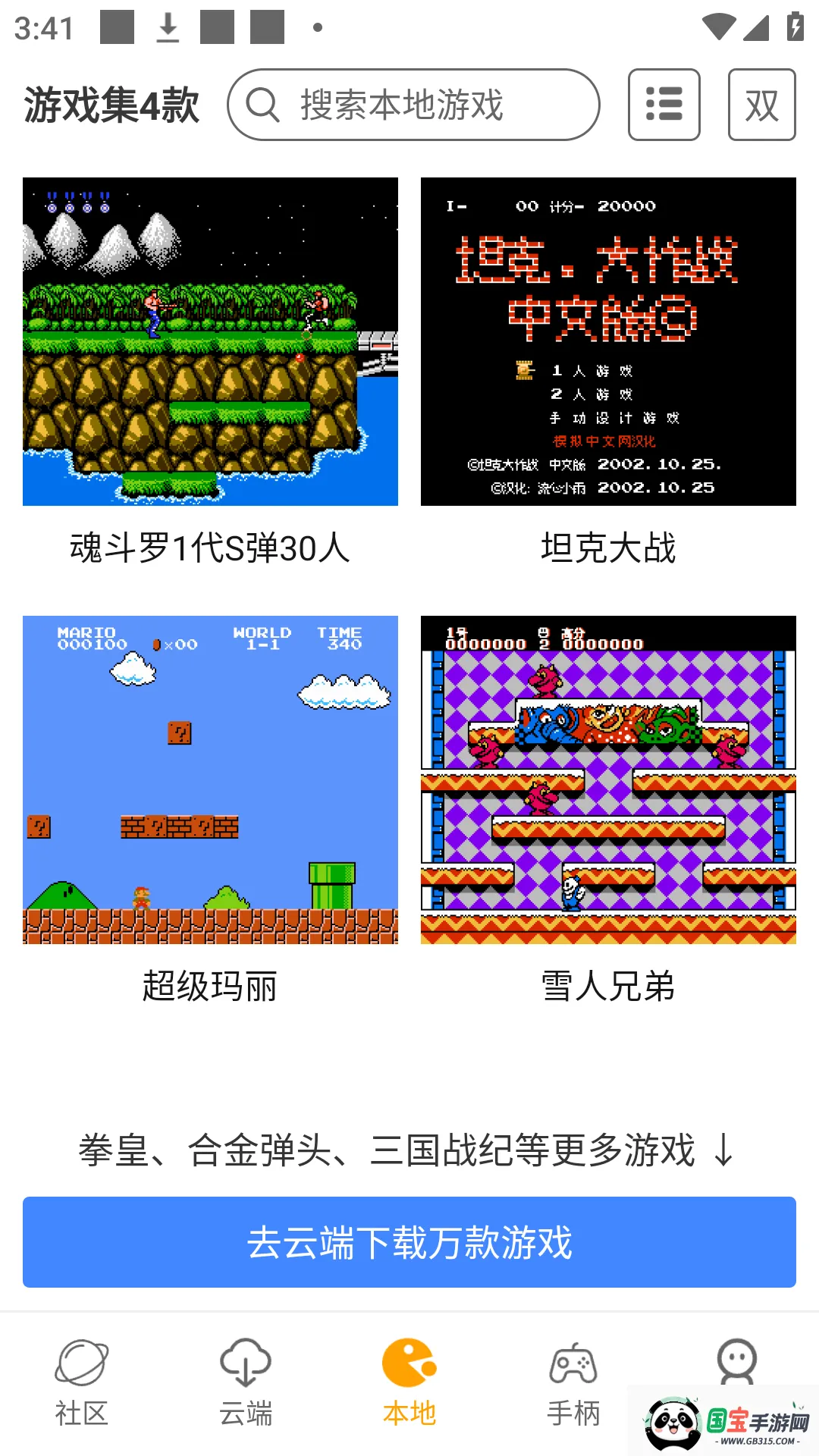This screenshot has height=1456, width=819.
Task: Tap the download icon in the status bar
Action: pos(167,28)
